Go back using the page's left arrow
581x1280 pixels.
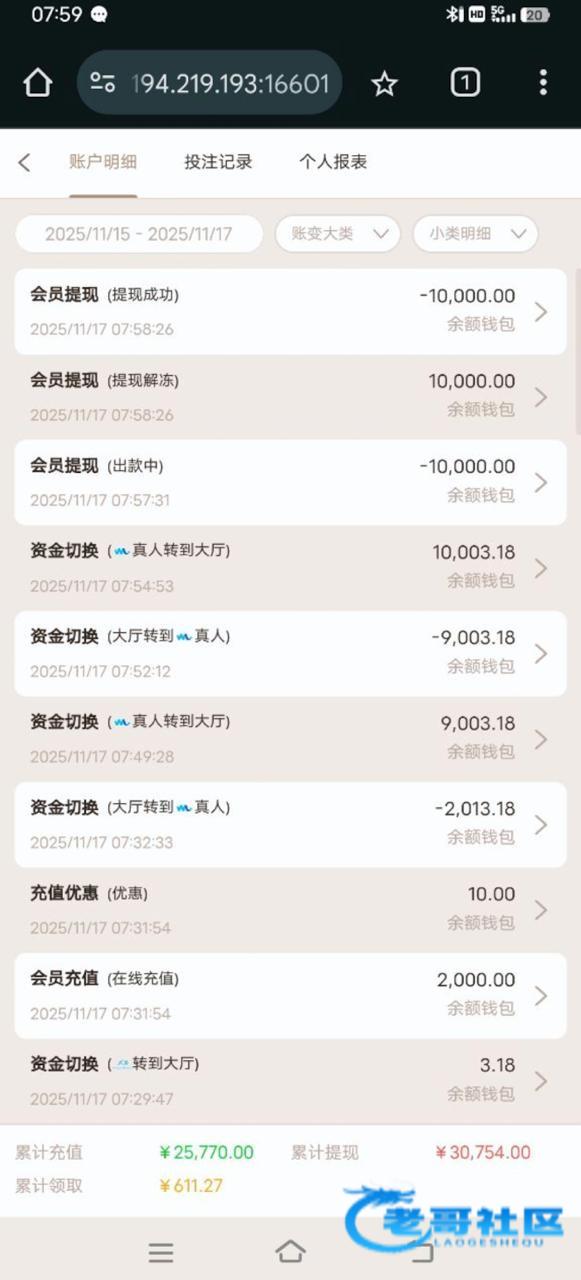[x=24, y=162]
